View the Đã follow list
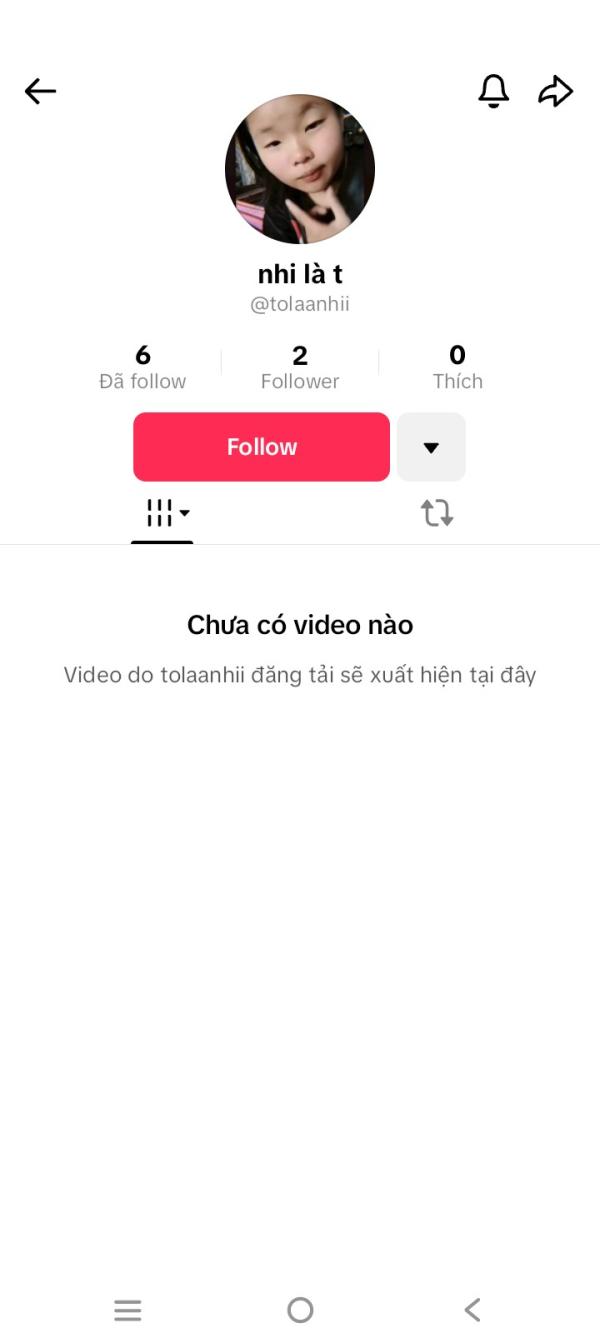The width and height of the screenshot is (600, 1343). pyautogui.click(x=143, y=367)
